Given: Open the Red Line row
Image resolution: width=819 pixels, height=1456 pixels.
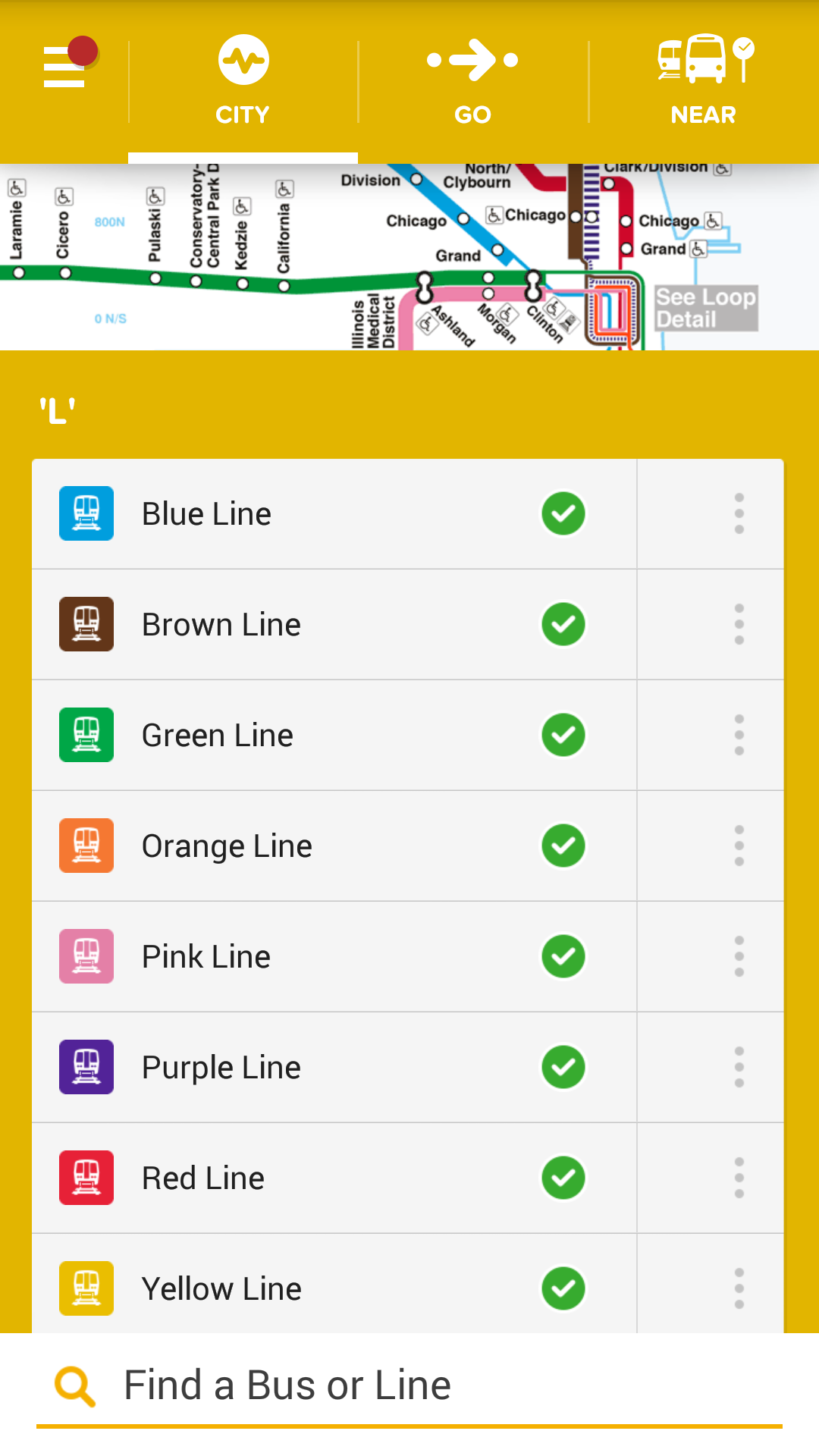Looking at the screenshot, I should click(x=334, y=1178).
